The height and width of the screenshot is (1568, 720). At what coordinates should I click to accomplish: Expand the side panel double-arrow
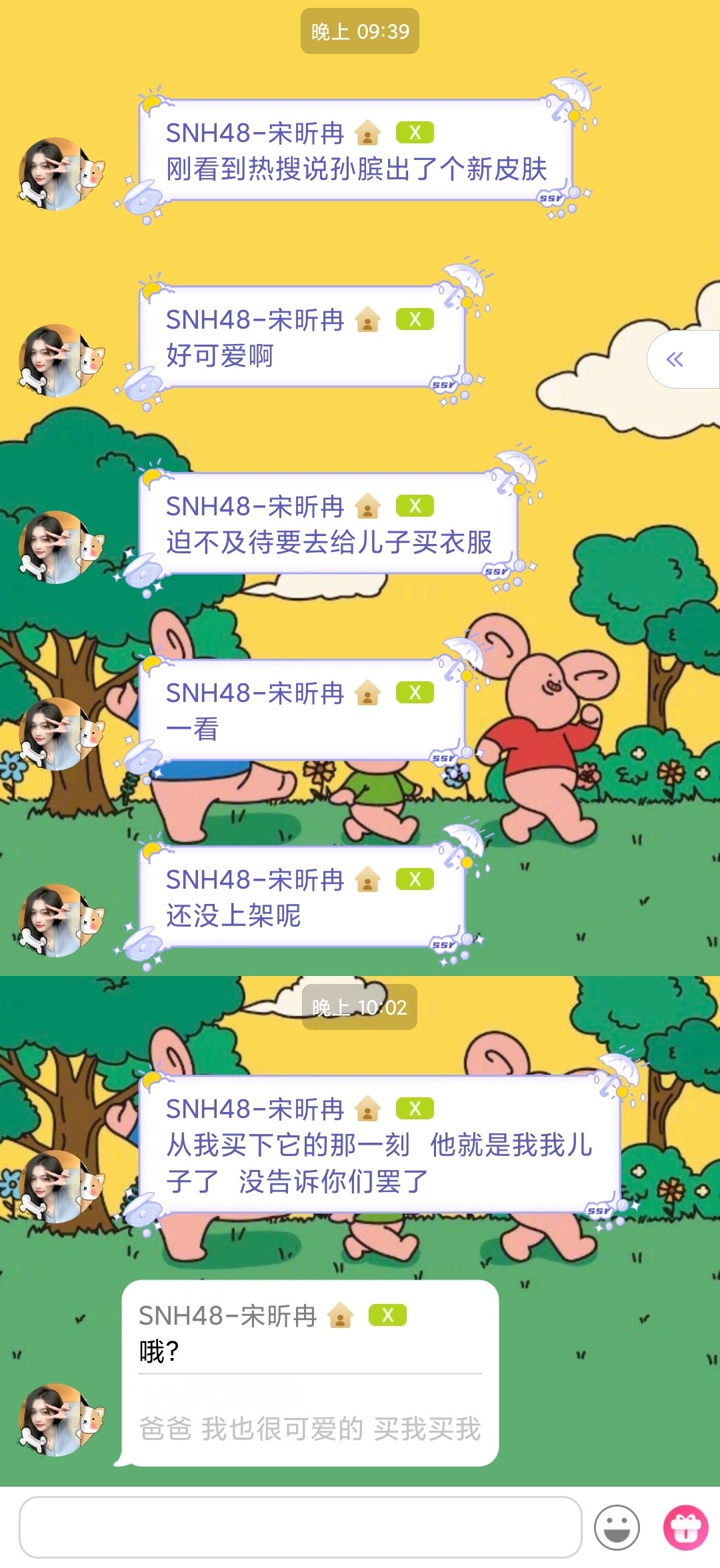tap(675, 359)
